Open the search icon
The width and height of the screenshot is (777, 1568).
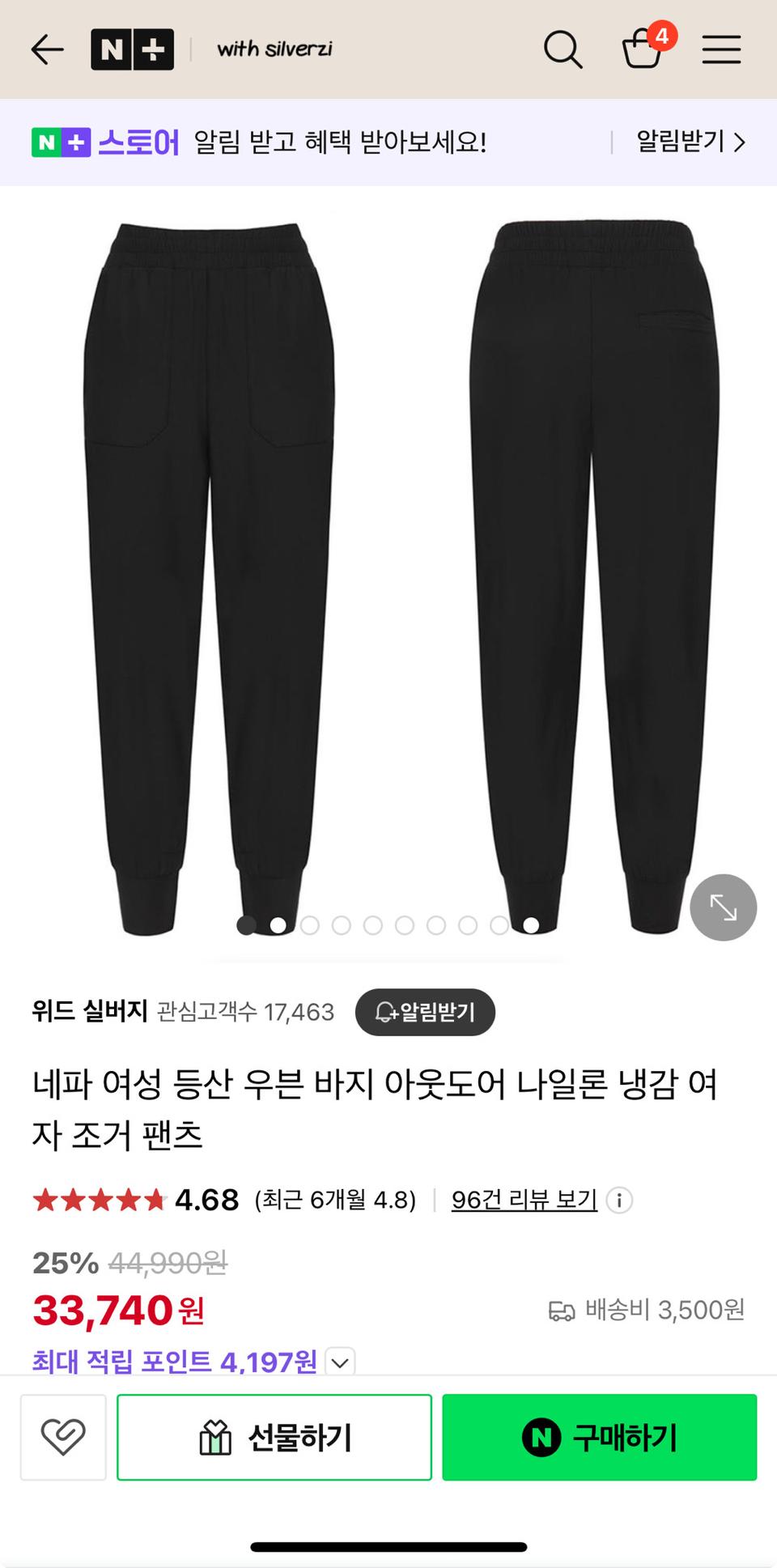564,49
